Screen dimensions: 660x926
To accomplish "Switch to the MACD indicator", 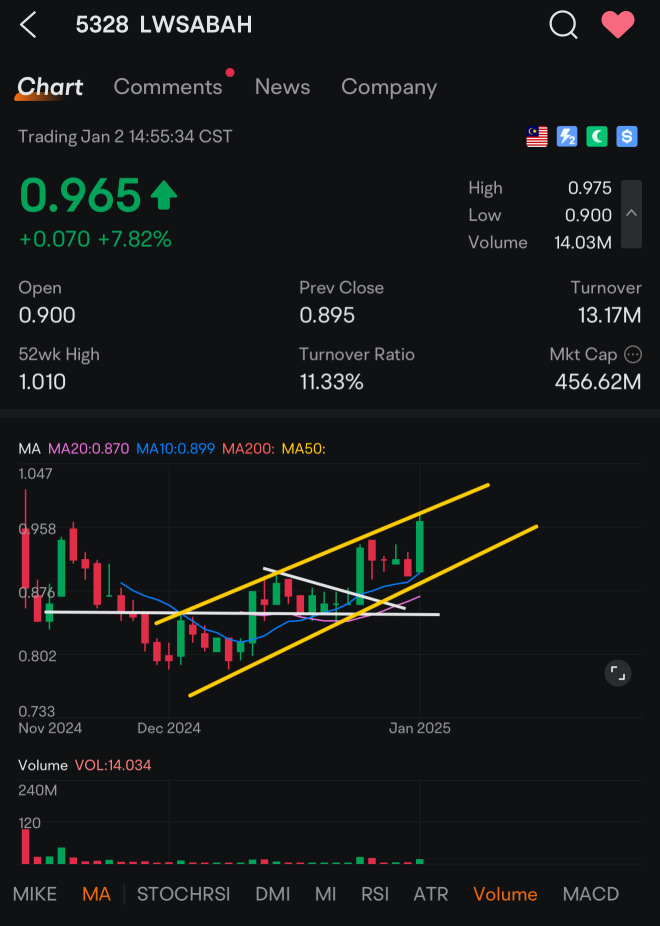I will click(591, 894).
